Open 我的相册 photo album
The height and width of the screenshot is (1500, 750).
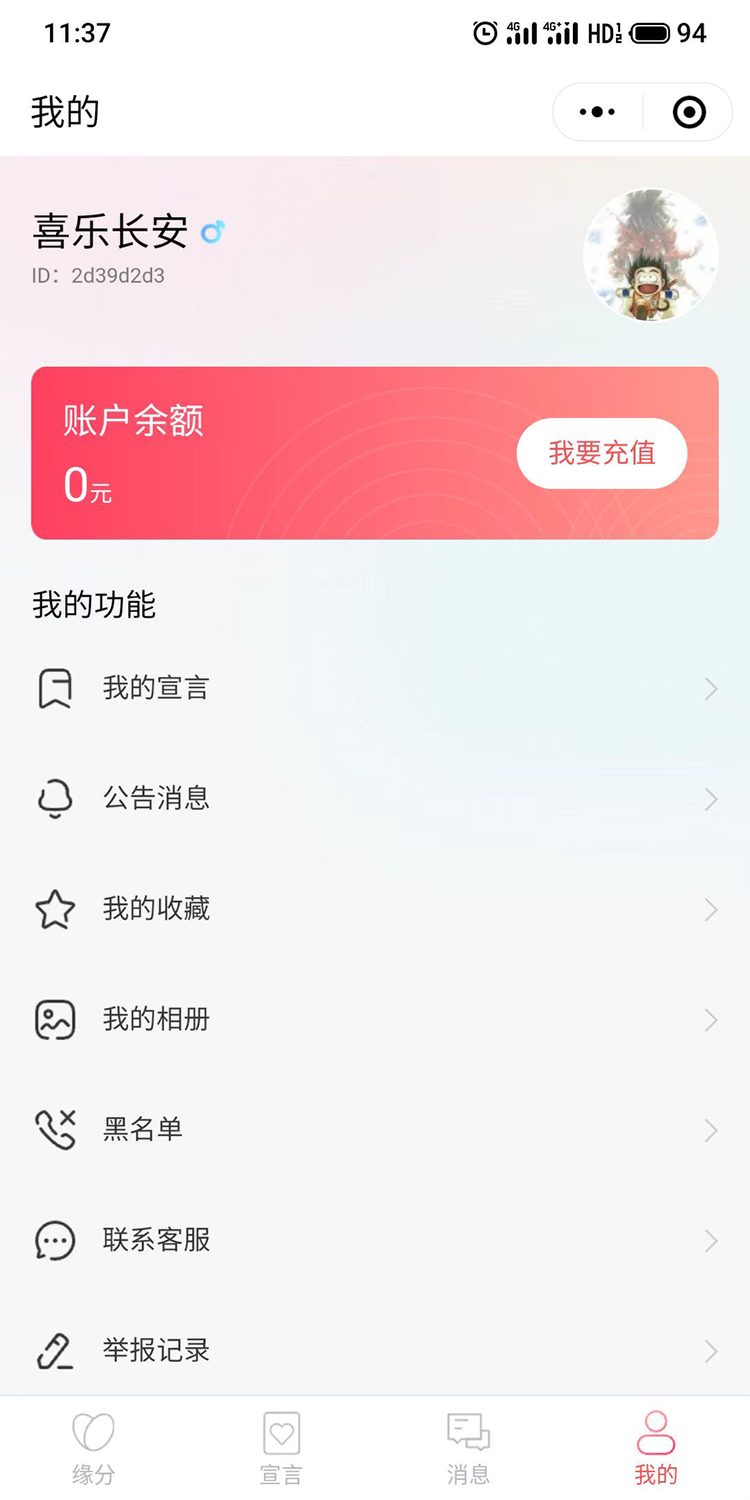[x=375, y=1019]
